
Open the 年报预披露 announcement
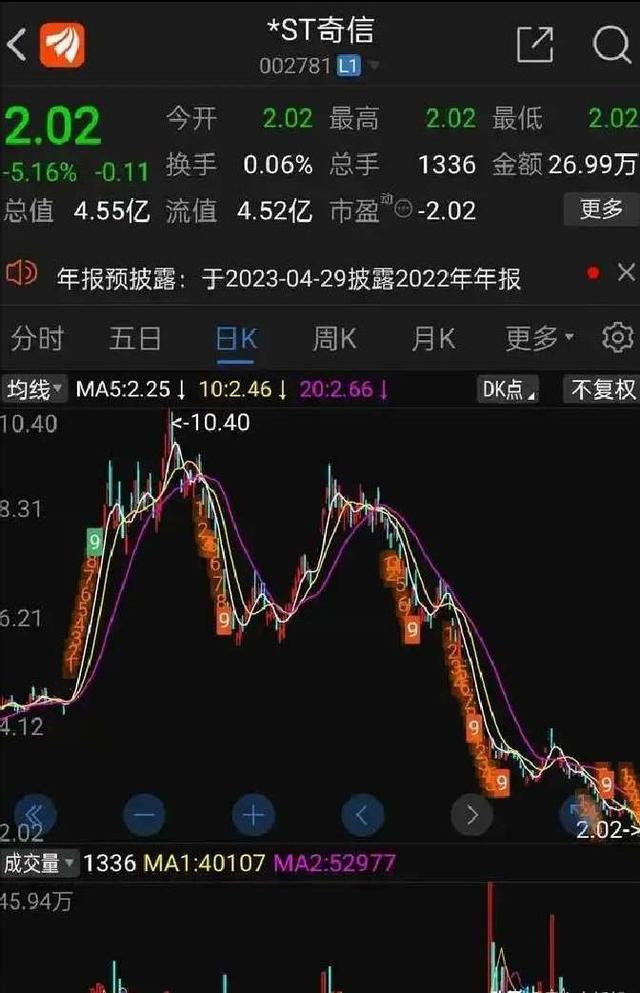click(x=290, y=277)
